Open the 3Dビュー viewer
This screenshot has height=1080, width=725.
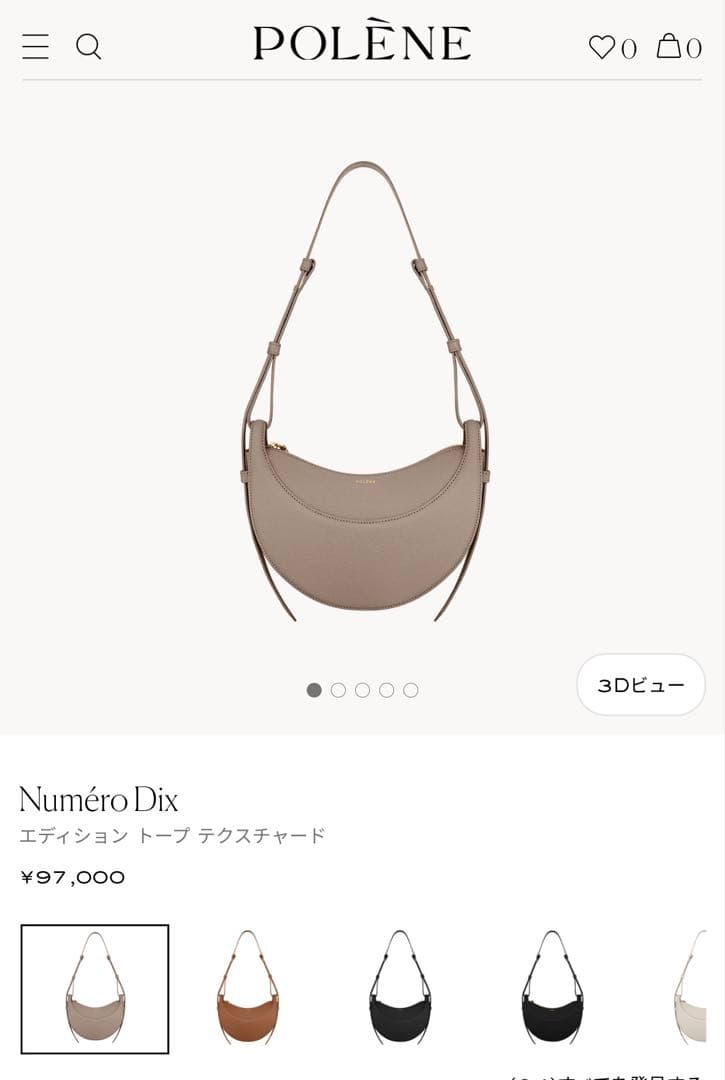(640, 684)
